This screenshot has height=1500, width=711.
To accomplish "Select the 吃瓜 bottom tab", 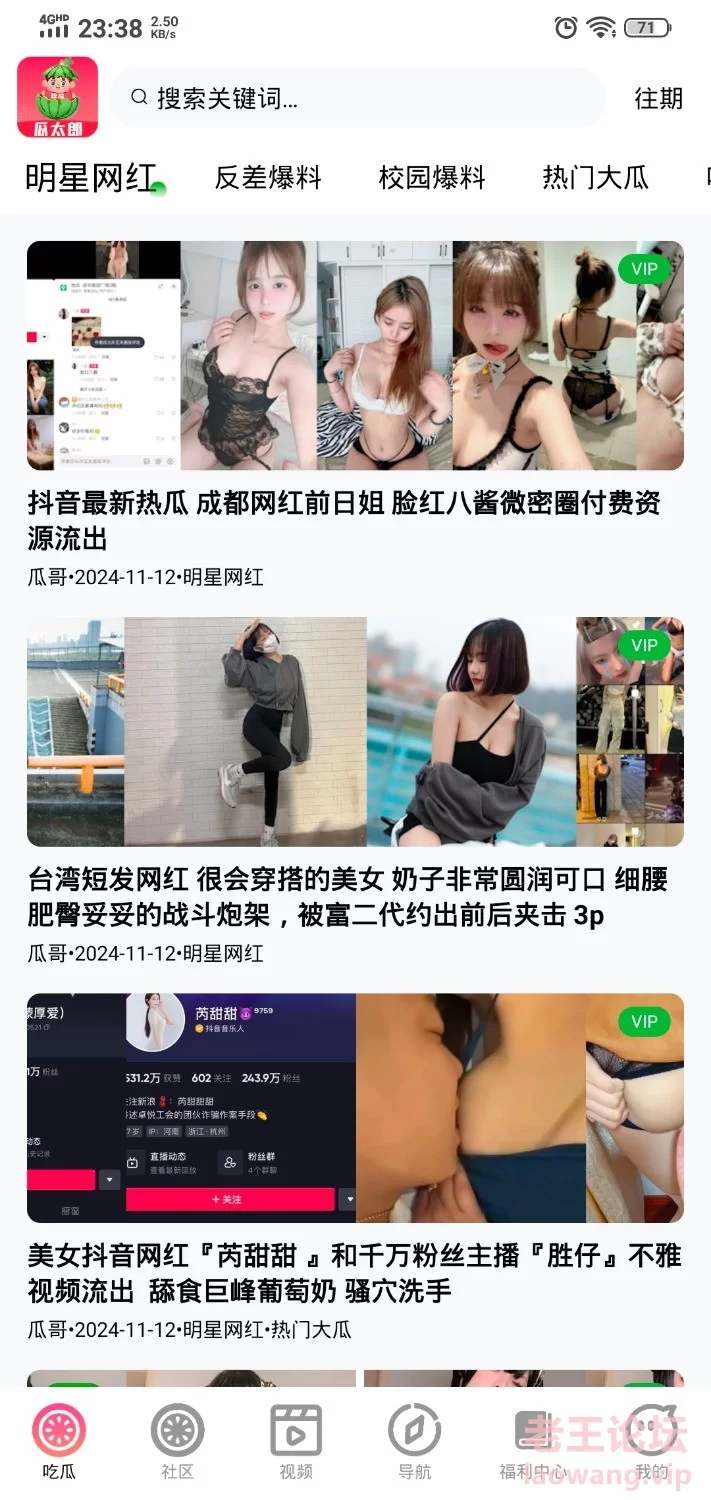I will pyautogui.click(x=59, y=1442).
